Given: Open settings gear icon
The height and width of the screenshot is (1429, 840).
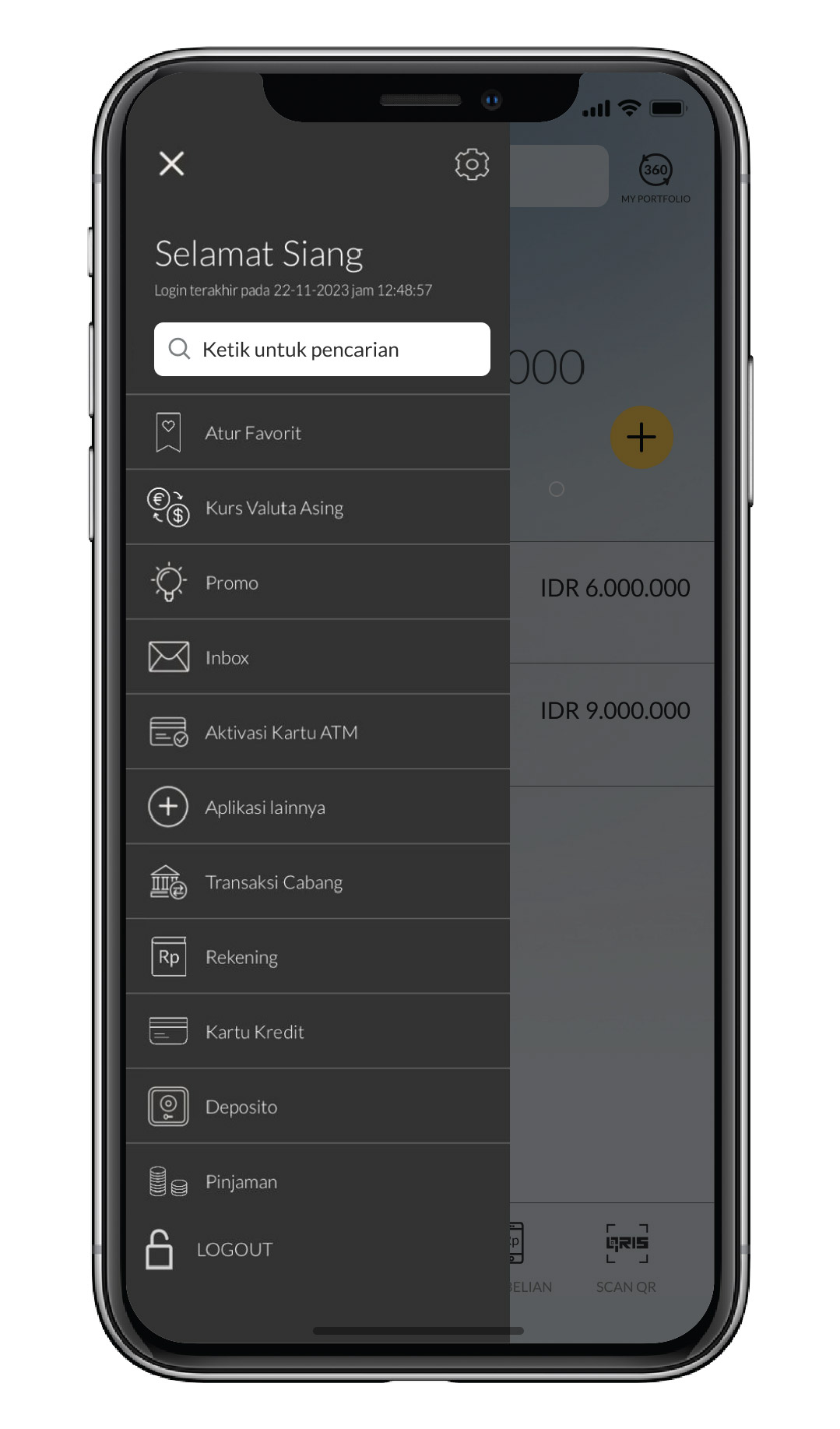Looking at the screenshot, I should click(472, 164).
